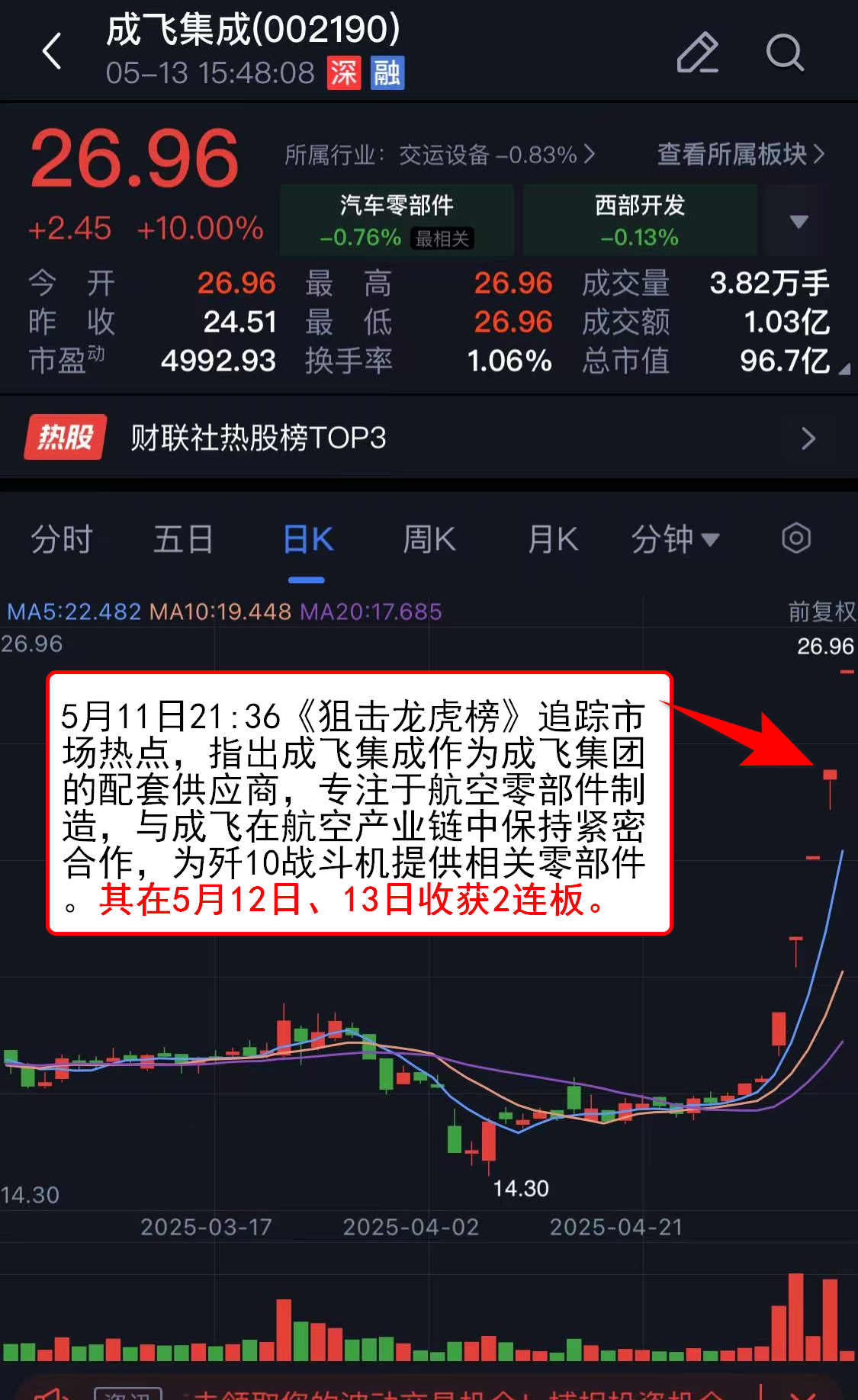The width and height of the screenshot is (858, 1400).
Task: Switch to the 周K chart tab
Action: tap(429, 540)
